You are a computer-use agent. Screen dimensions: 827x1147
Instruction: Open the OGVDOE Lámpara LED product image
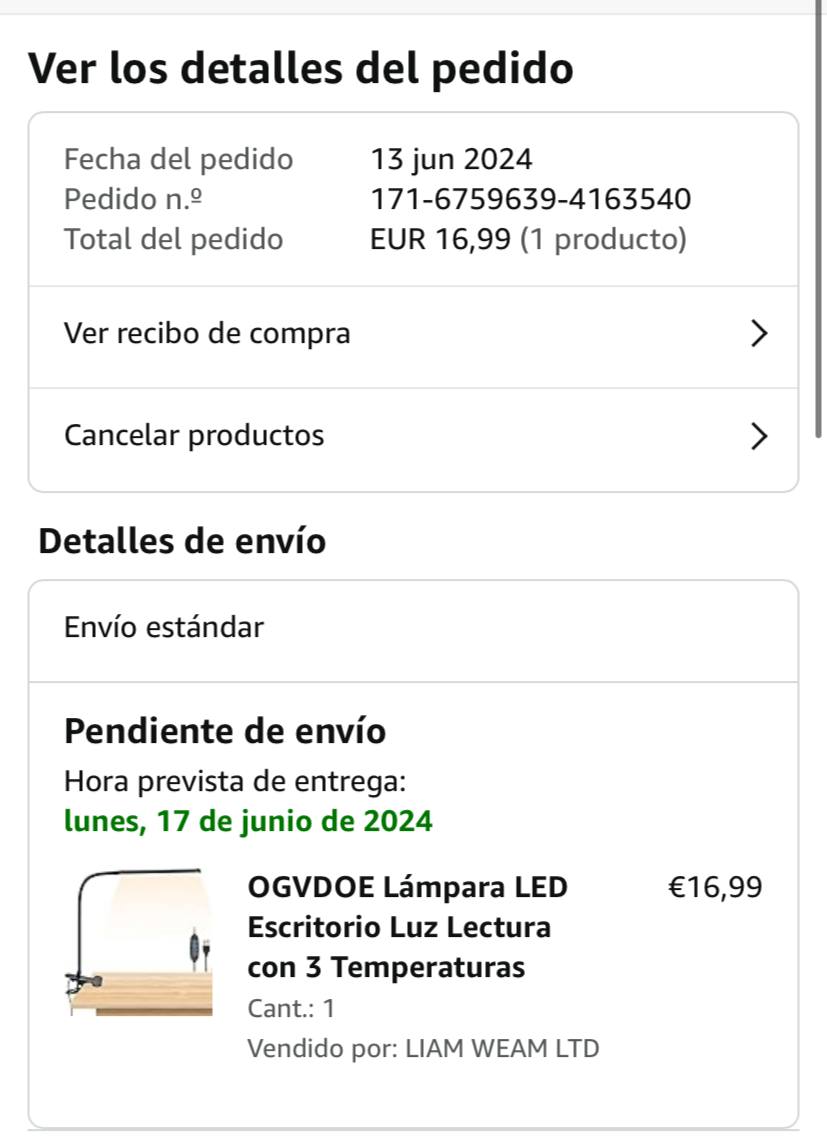(x=140, y=943)
